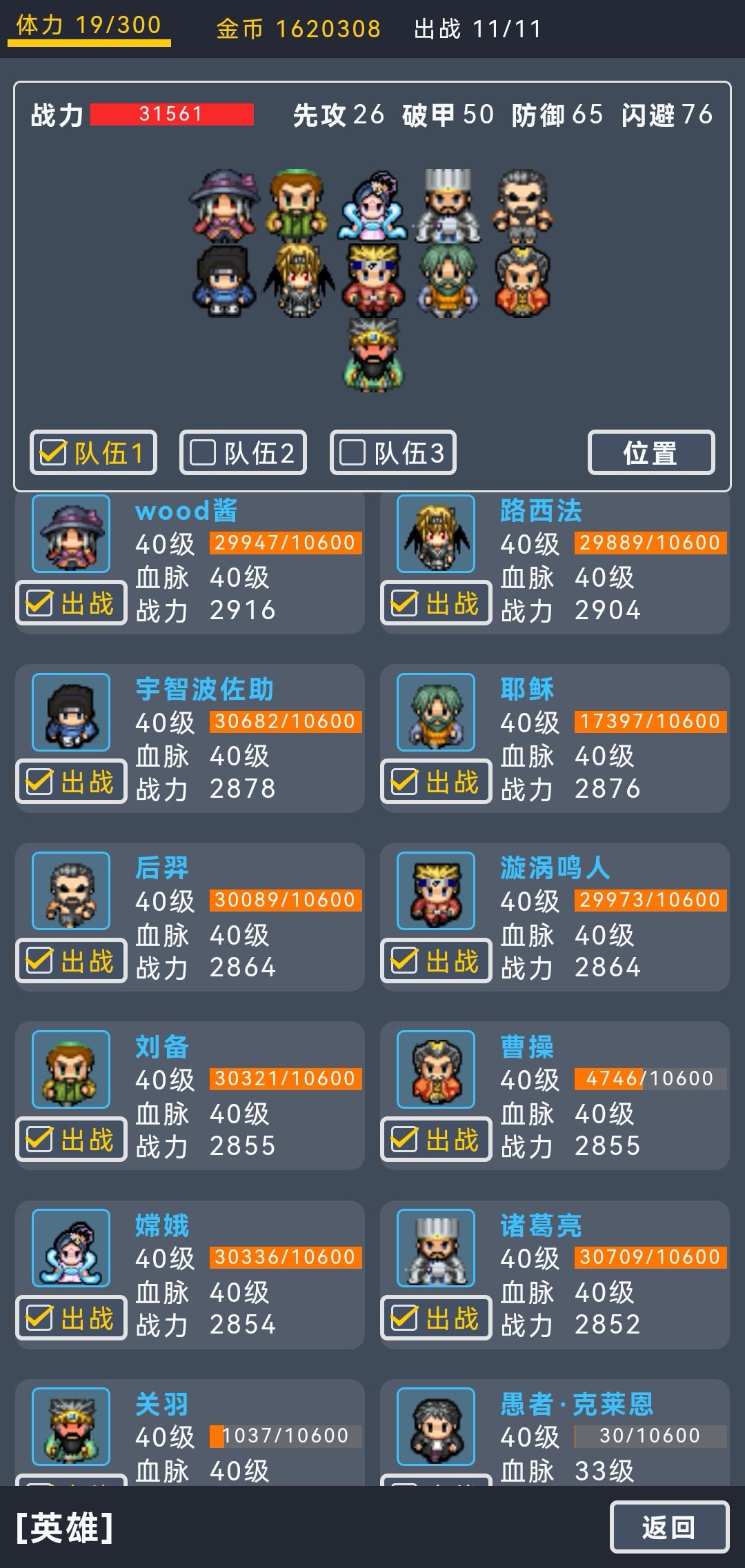Open 后羿's portrait icon

70,892
